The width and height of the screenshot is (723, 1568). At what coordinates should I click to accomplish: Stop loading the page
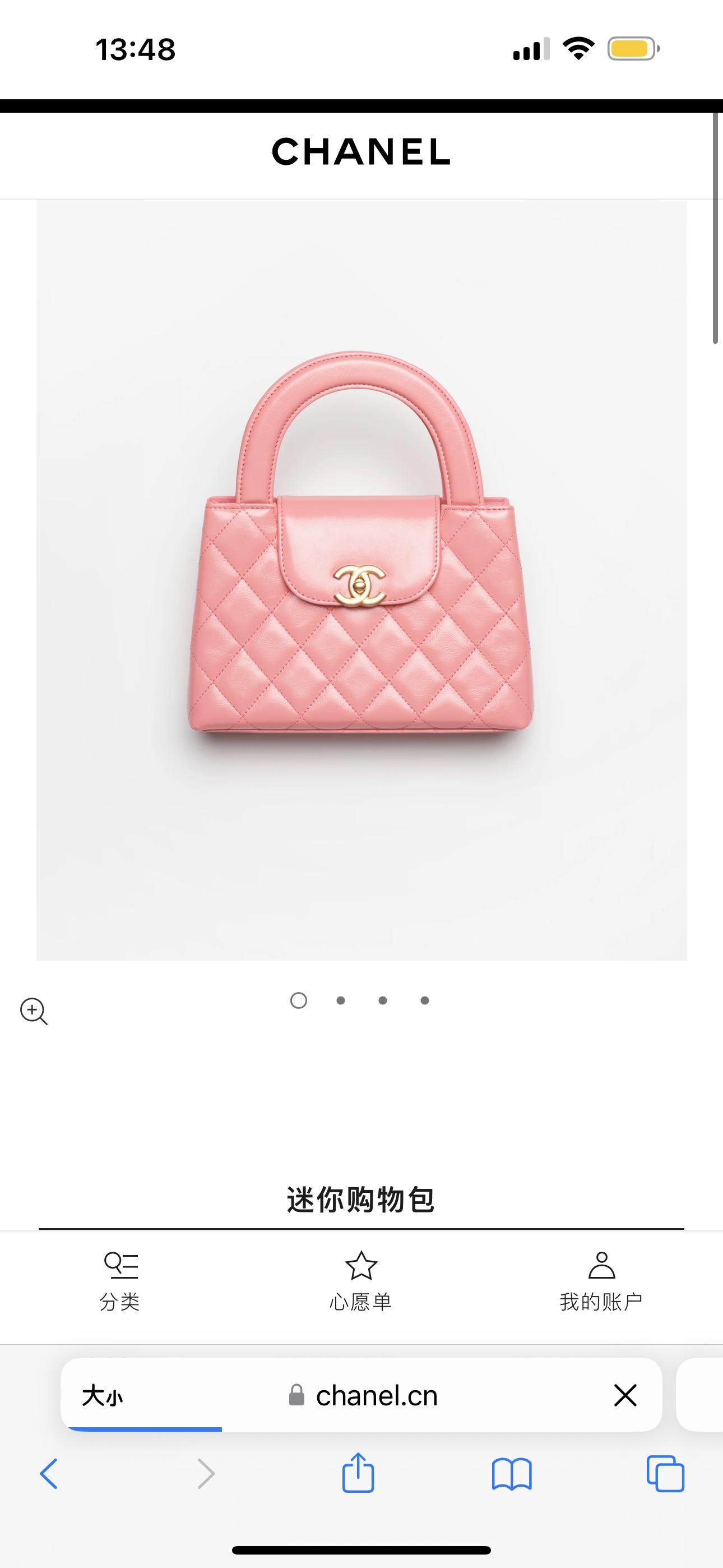tap(625, 1395)
